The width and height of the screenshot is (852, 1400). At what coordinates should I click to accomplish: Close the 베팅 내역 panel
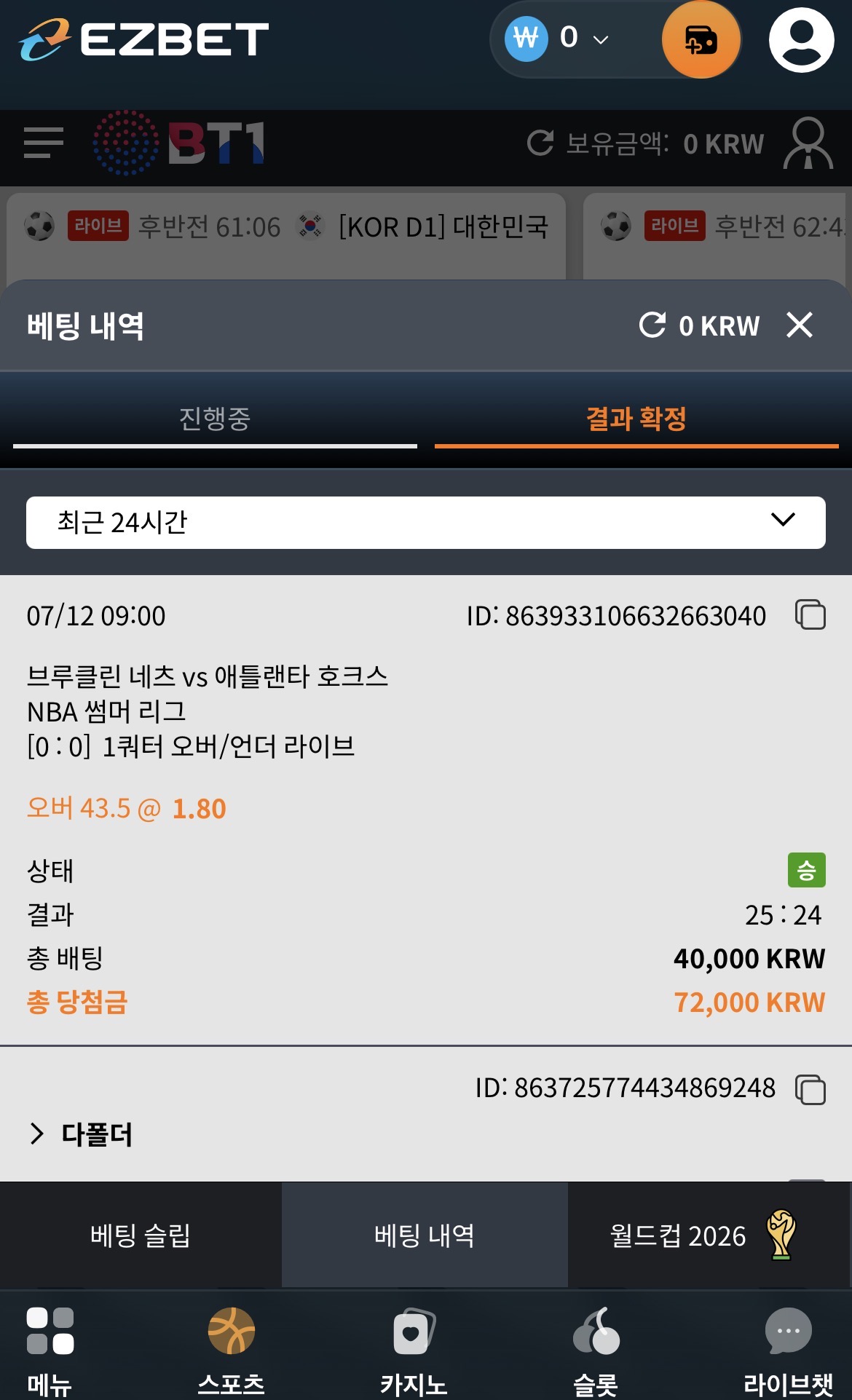click(800, 325)
